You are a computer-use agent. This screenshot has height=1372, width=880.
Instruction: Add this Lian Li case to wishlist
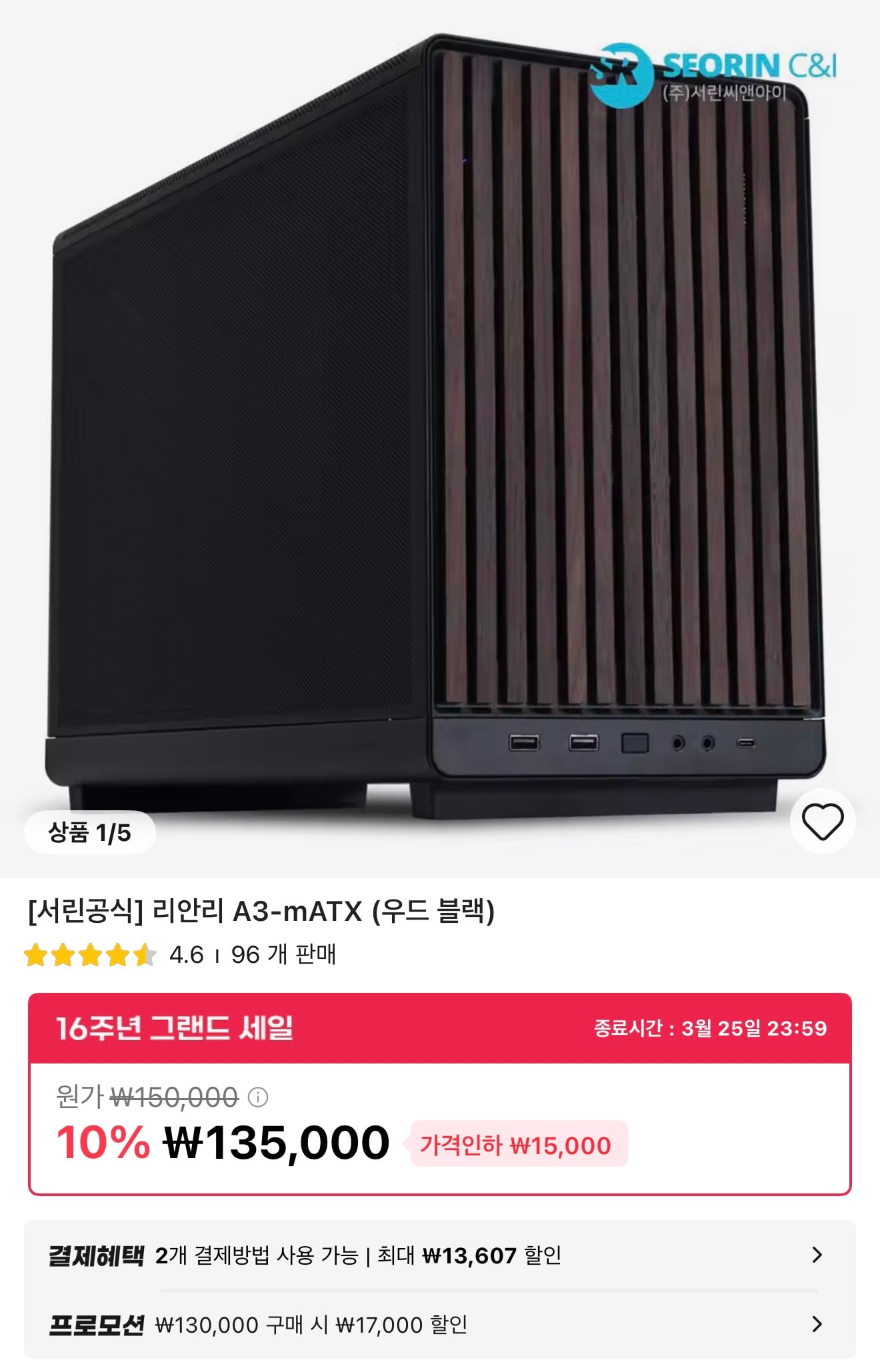tap(822, 822)
